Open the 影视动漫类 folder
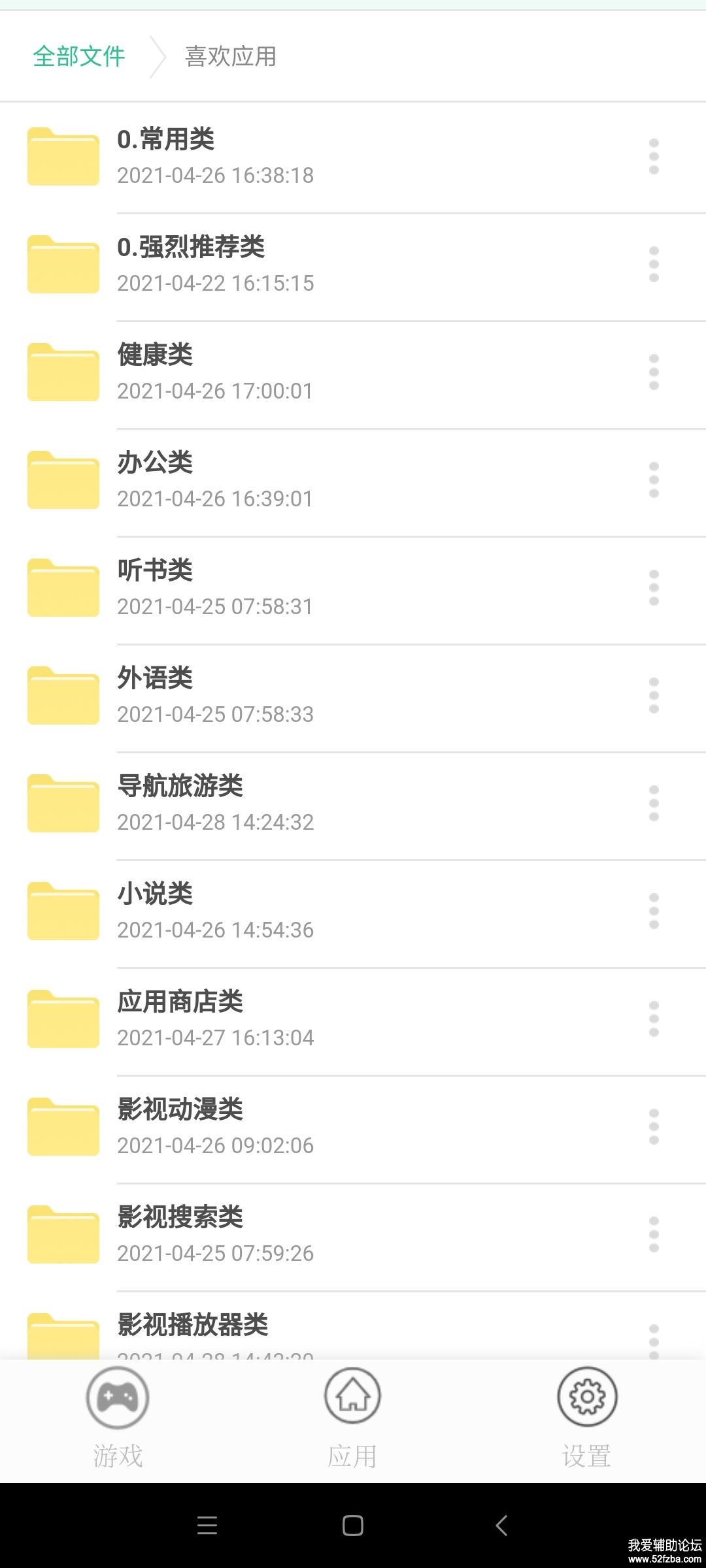 (x=216, y=1127)
